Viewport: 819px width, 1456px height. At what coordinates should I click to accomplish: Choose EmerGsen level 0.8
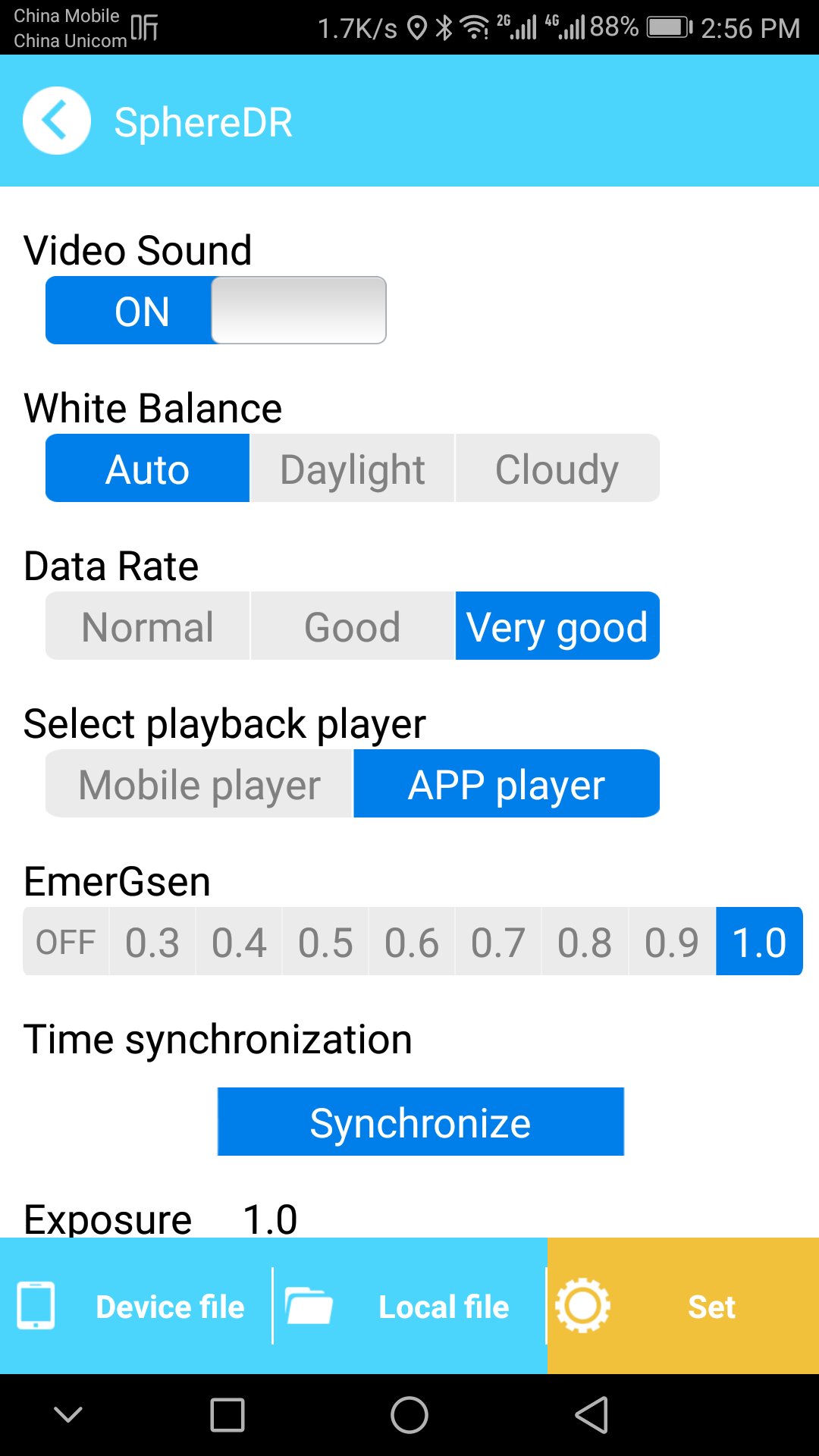(585, 942)
